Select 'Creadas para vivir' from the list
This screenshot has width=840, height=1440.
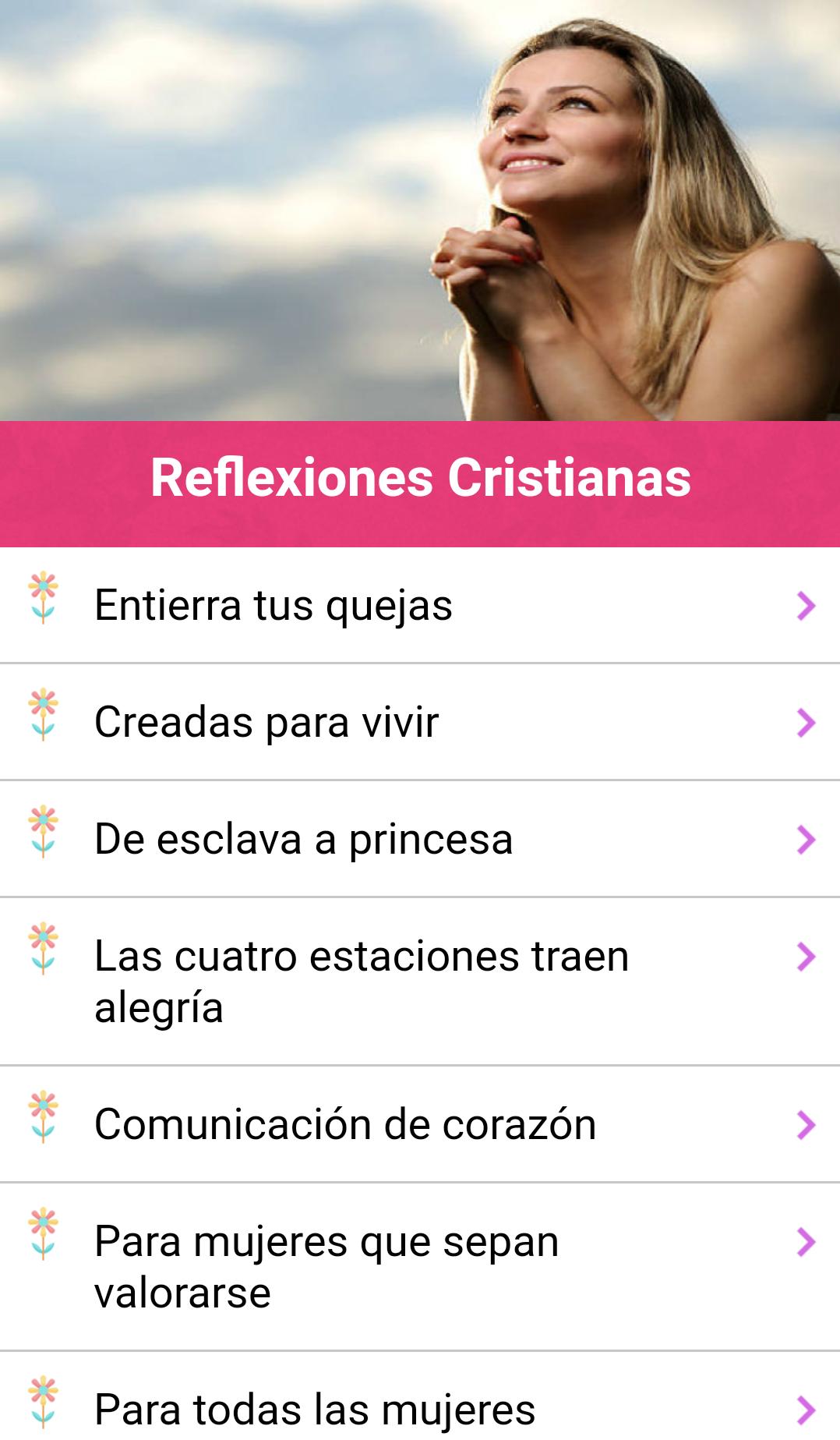click(420, 722)
